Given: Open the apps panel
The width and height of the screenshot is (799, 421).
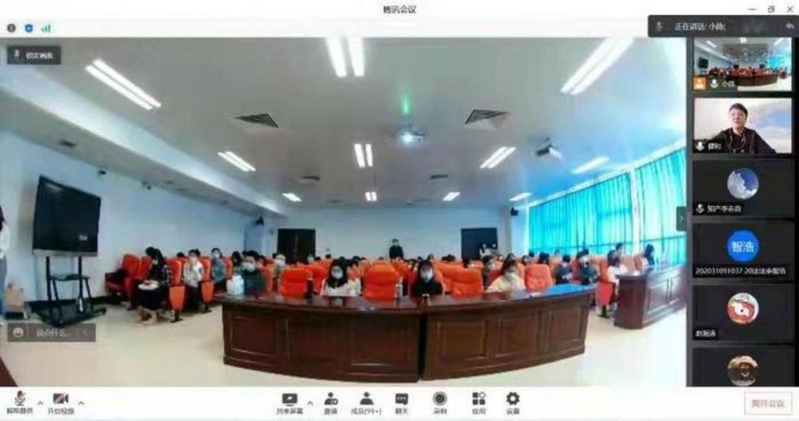Looking at the screenshot, I should pos(478,402).
